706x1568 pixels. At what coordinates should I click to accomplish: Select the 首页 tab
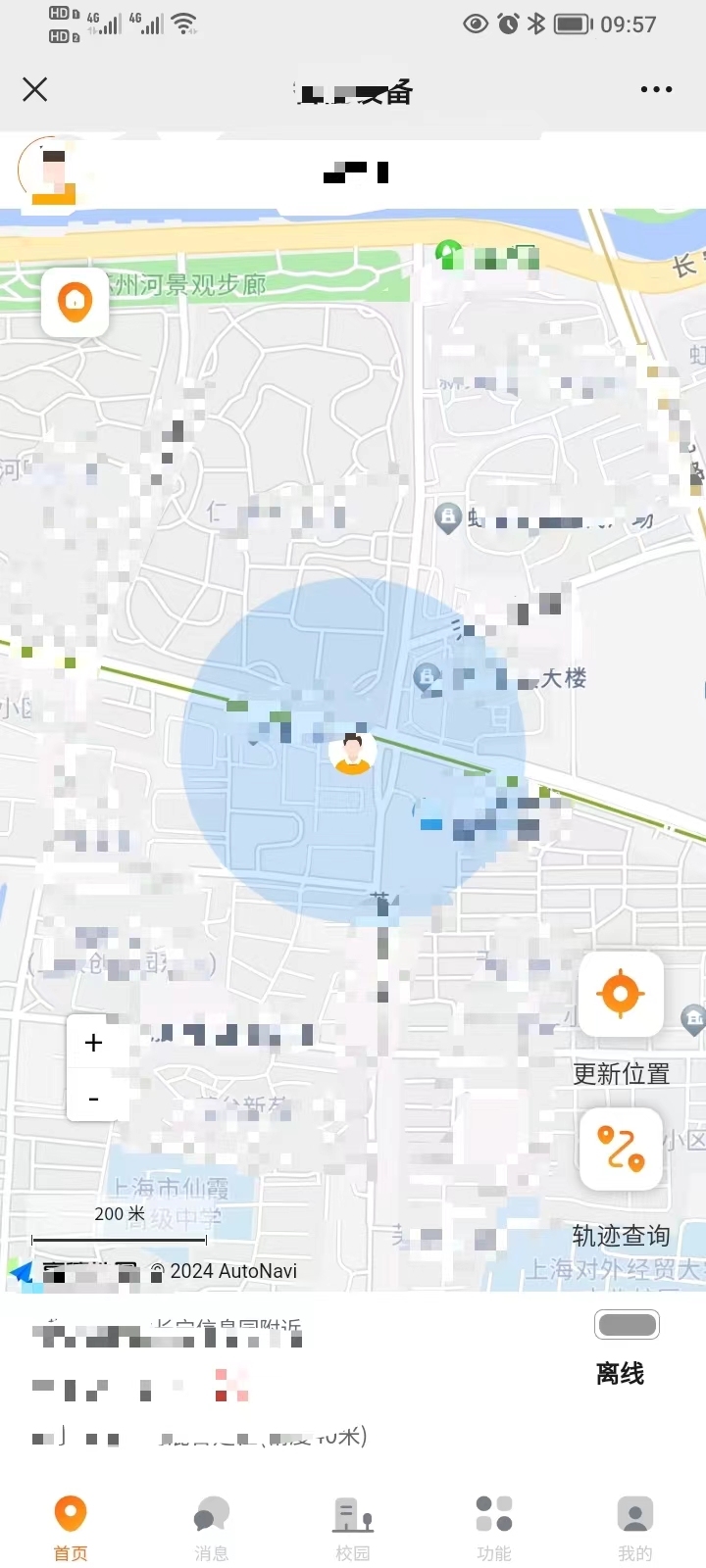71,1528
